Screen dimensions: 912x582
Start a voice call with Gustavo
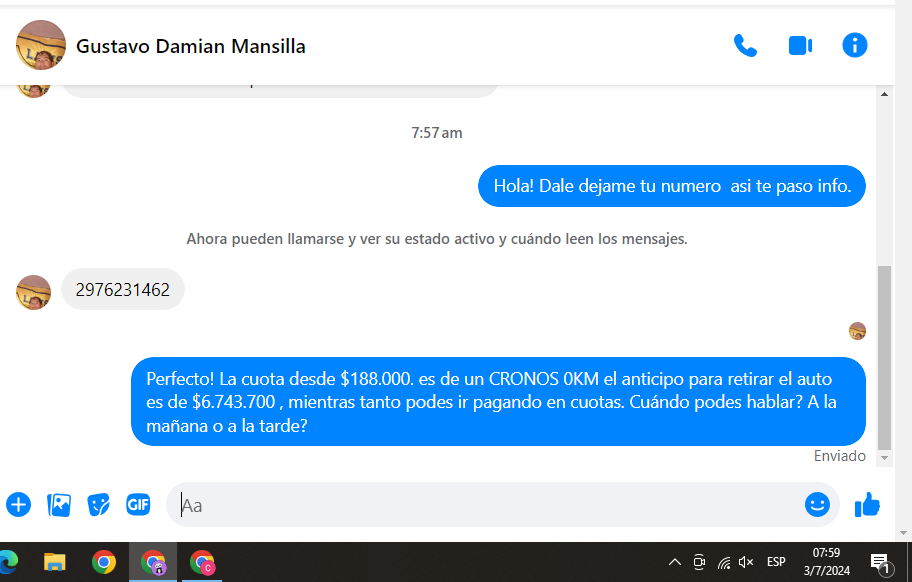[x=745, y=46]
